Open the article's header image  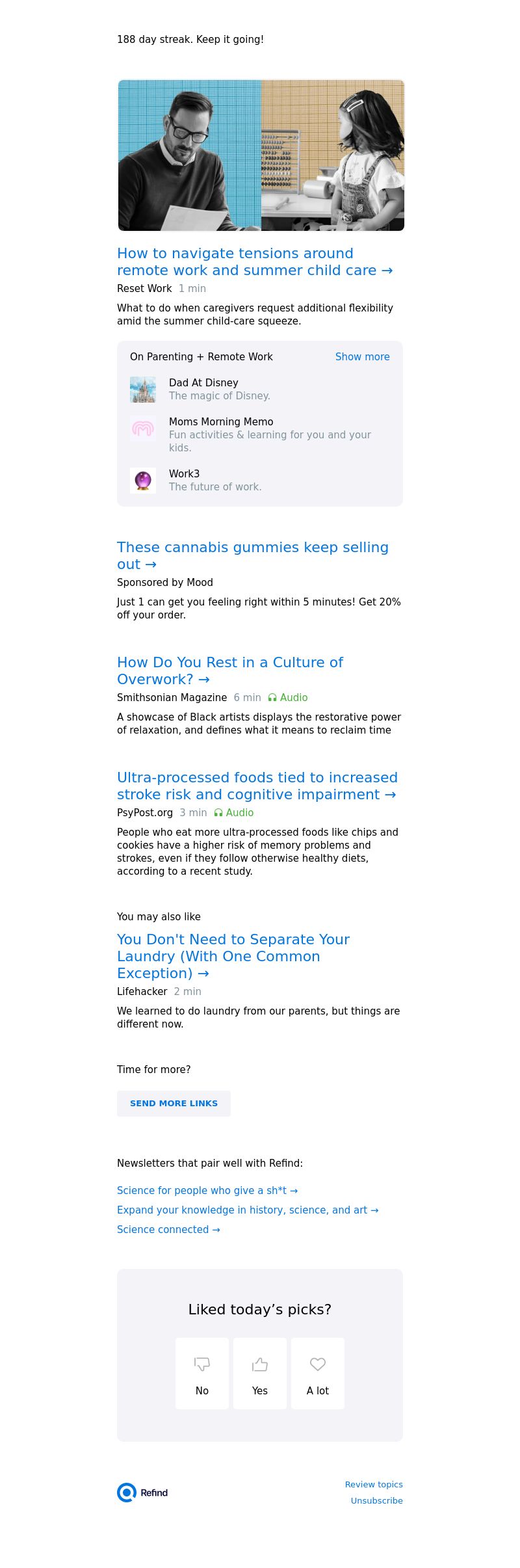261,155
